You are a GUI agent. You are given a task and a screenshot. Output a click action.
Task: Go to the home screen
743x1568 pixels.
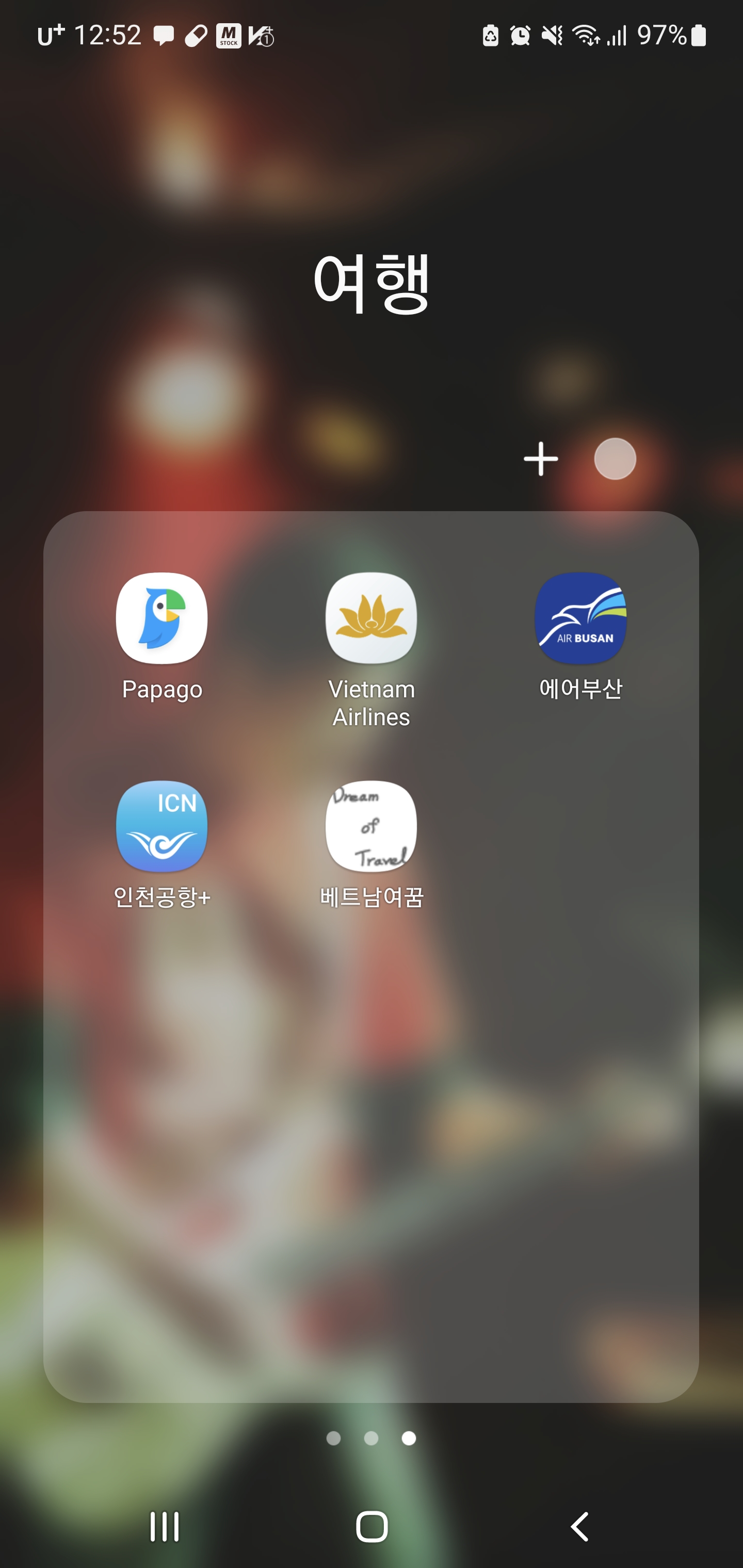[x=372, y=1527]
